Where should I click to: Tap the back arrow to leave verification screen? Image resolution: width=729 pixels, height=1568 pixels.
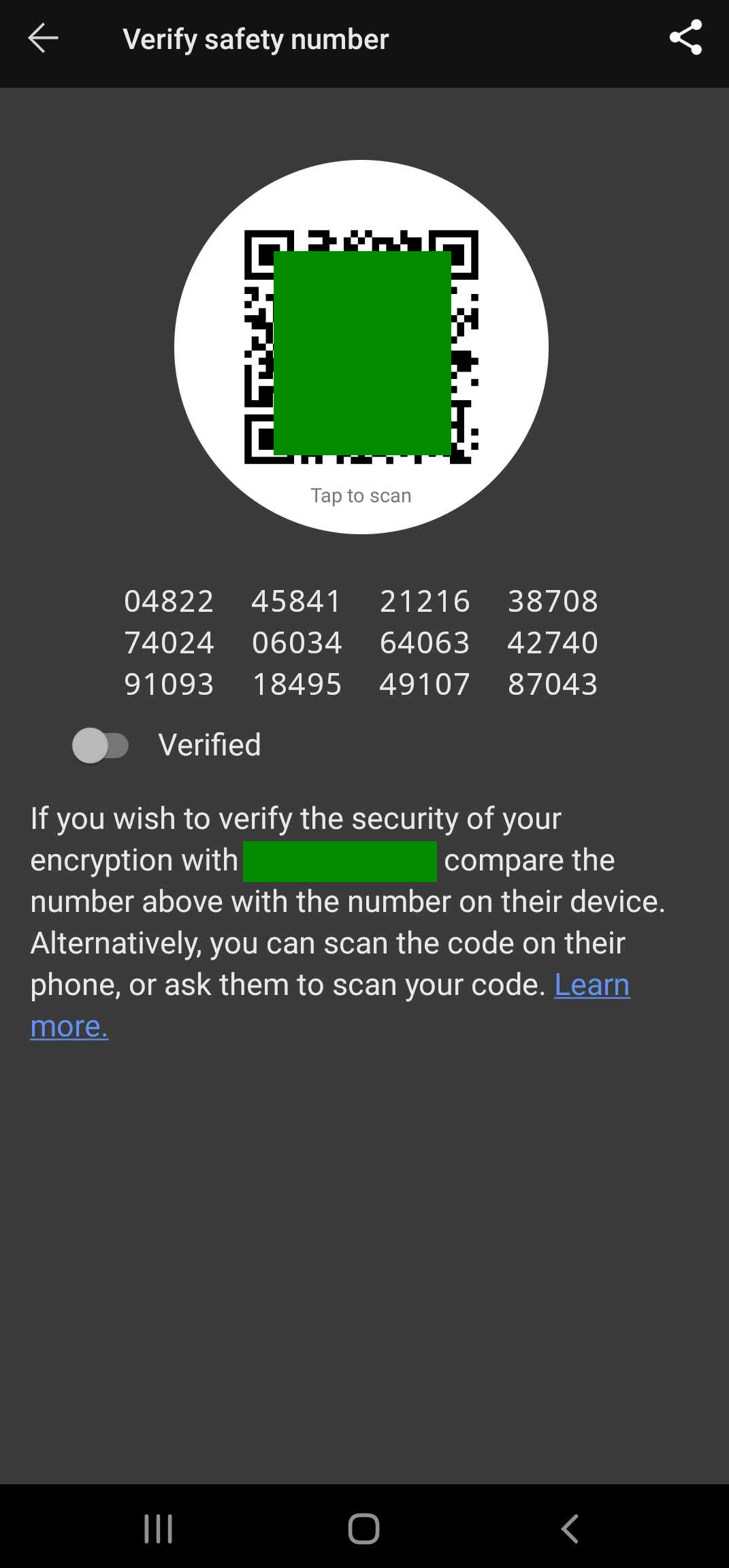click(x=43, y=39)
